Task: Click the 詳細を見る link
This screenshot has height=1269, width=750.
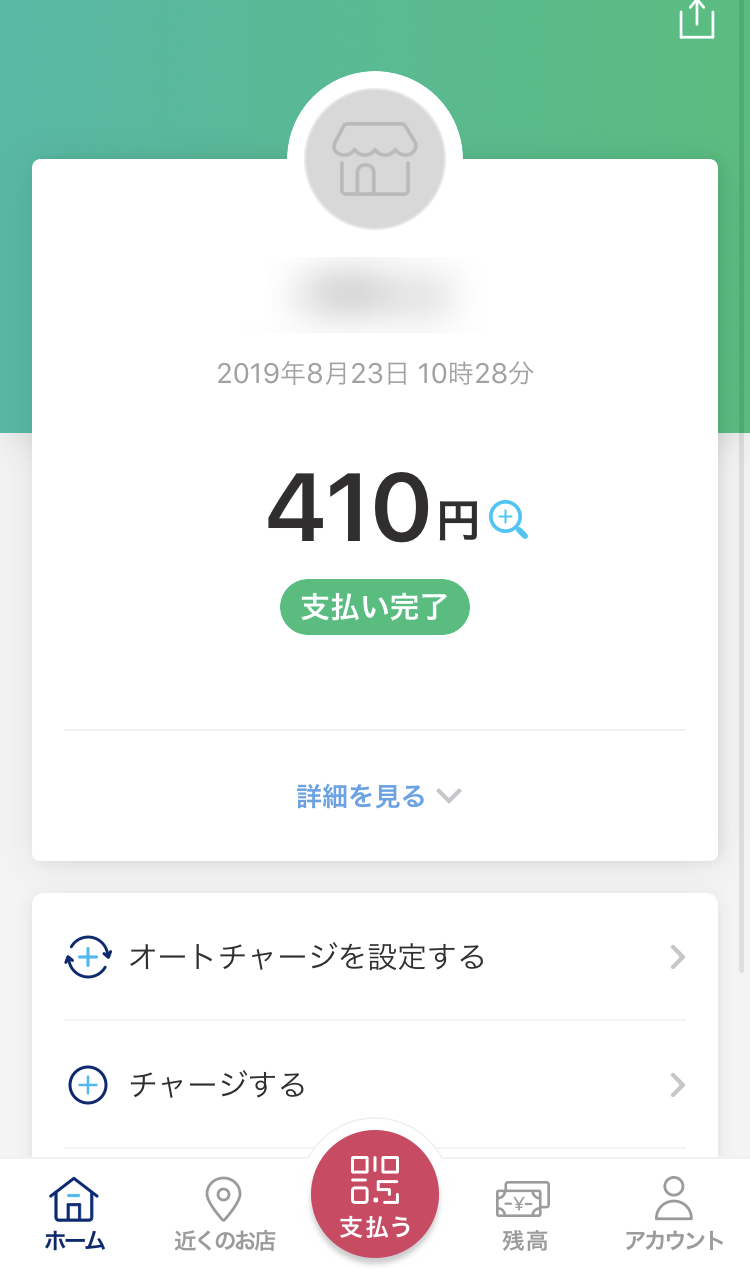Action: tap(362, 795)
